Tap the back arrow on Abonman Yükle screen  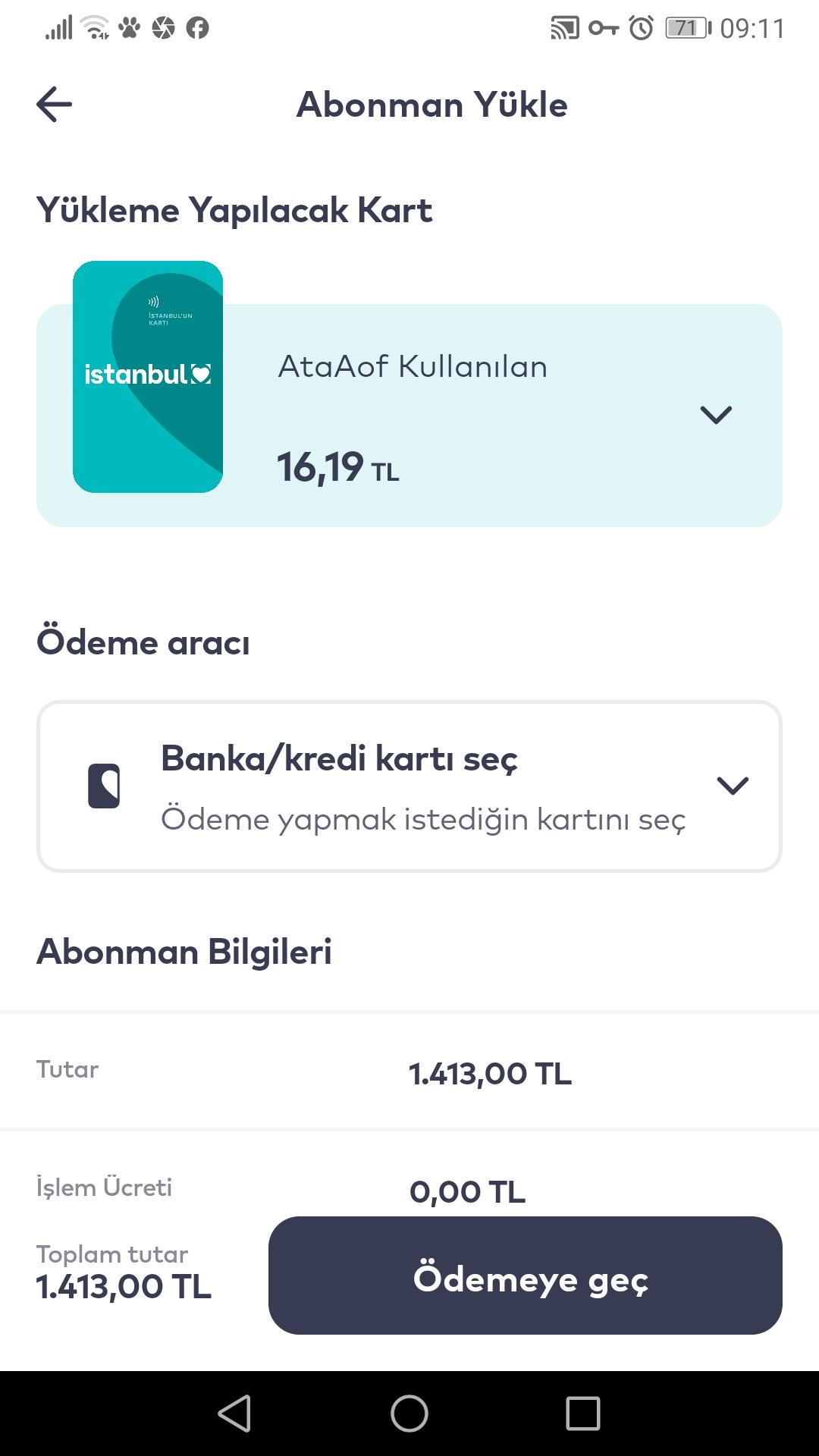click(53, 104)
